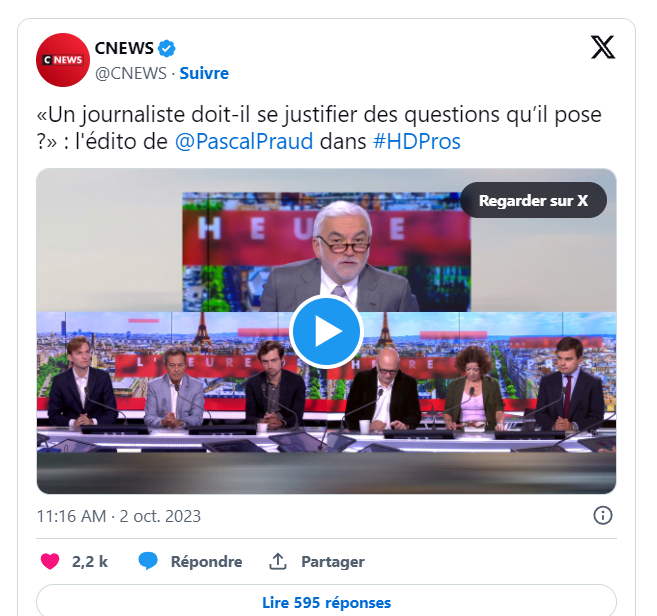Tap Regarder sur X button

point(533,200)
